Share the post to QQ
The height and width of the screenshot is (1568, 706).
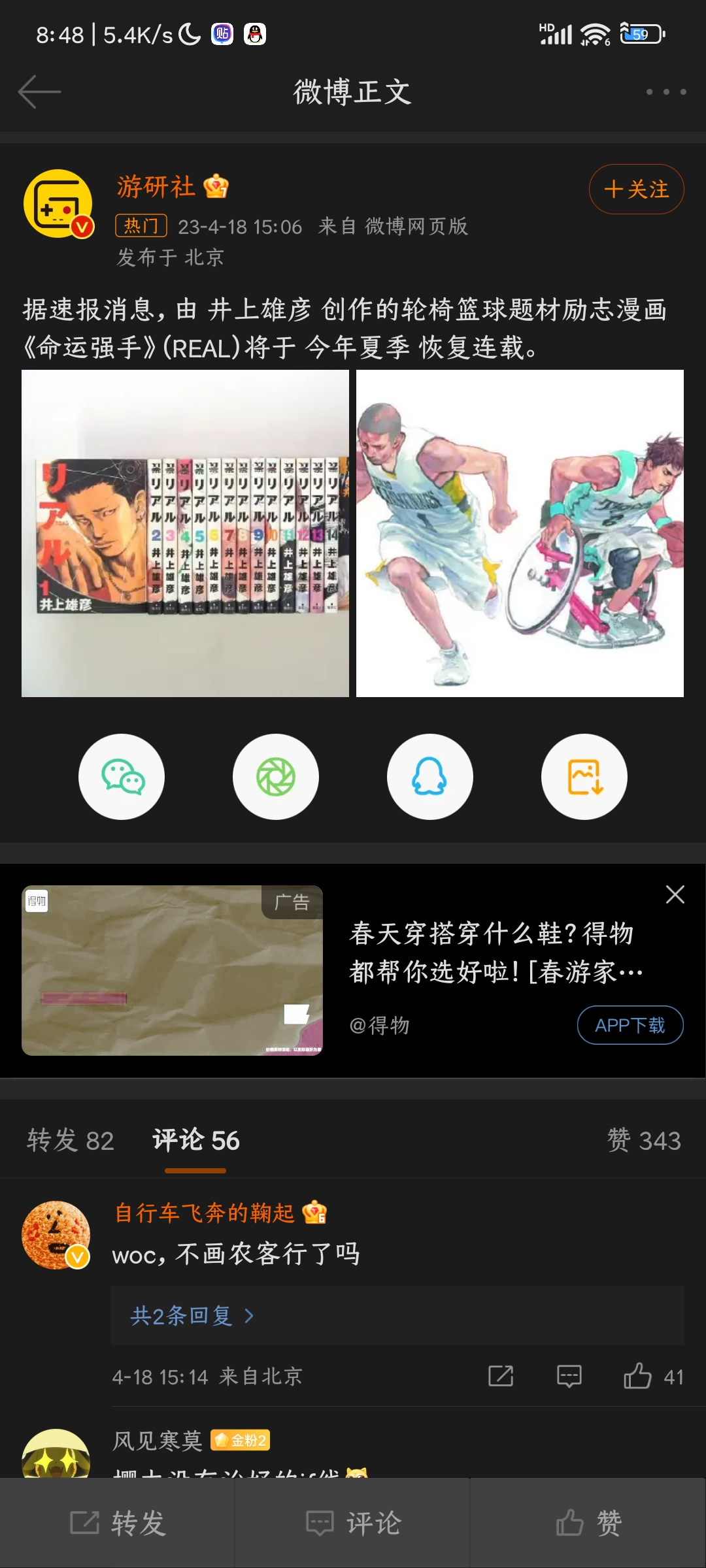pyautogui.click(x=429, y=777)
